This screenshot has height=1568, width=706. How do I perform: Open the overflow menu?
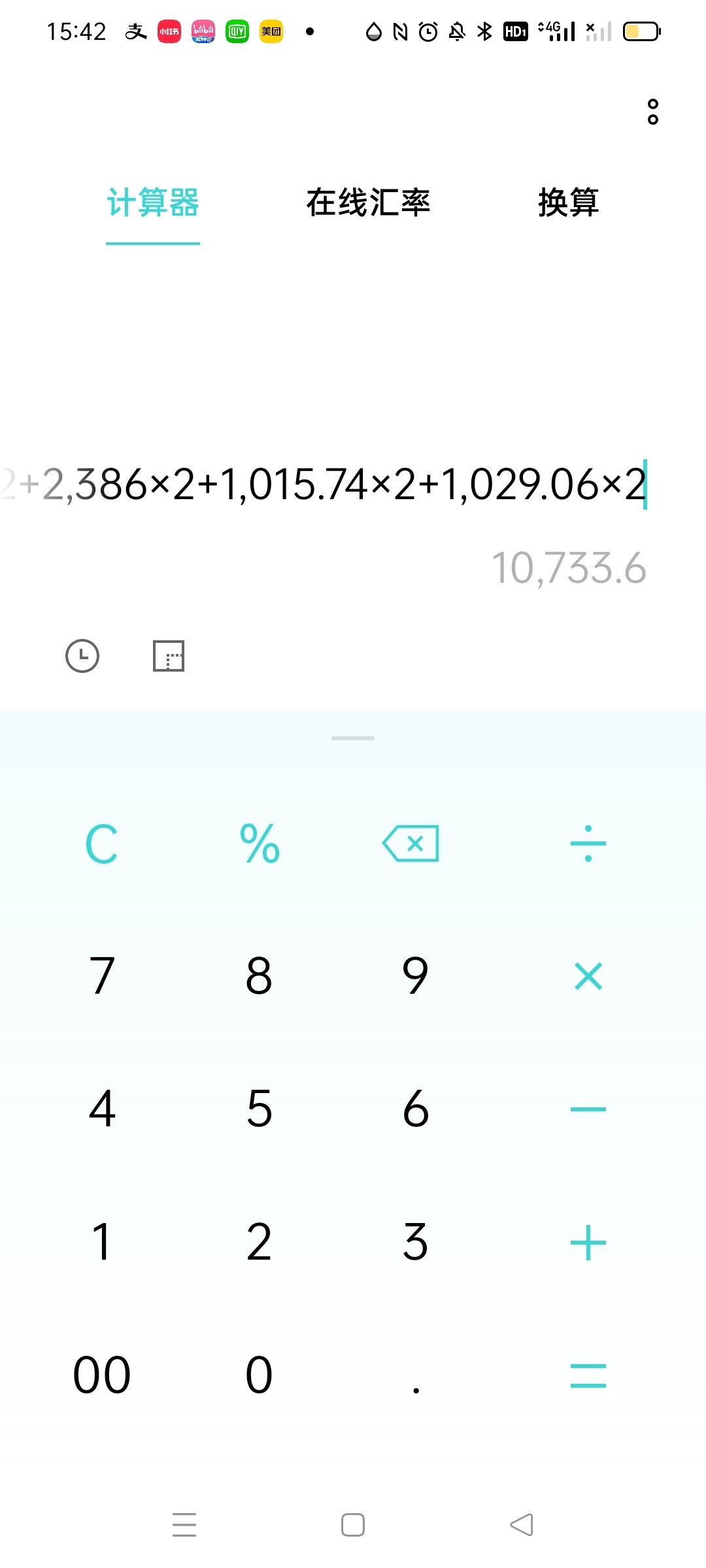click(x=652, y=112)
